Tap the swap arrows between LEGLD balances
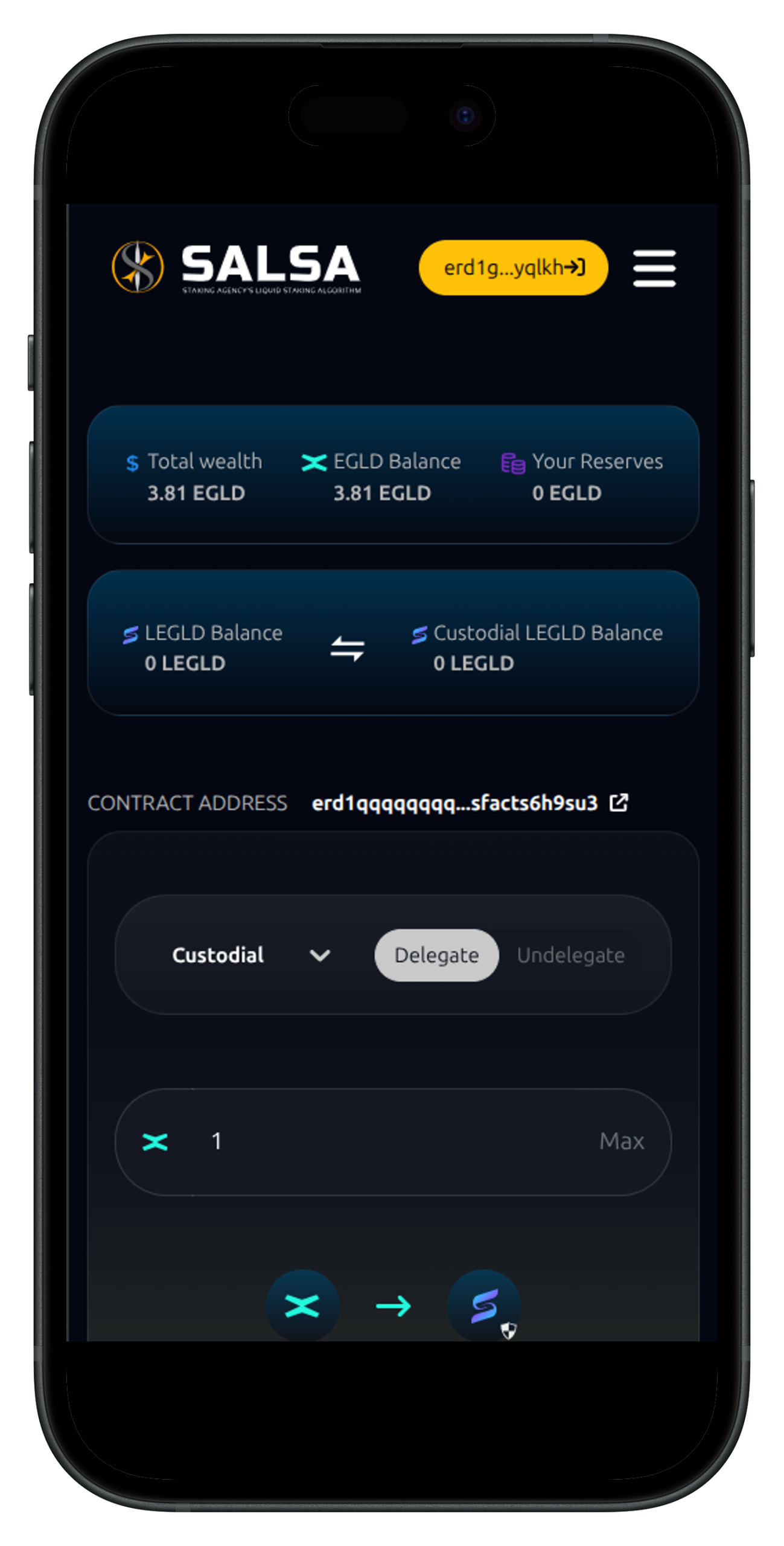The height and width of the screenshot is (1546, 784). tap(347, 649)
